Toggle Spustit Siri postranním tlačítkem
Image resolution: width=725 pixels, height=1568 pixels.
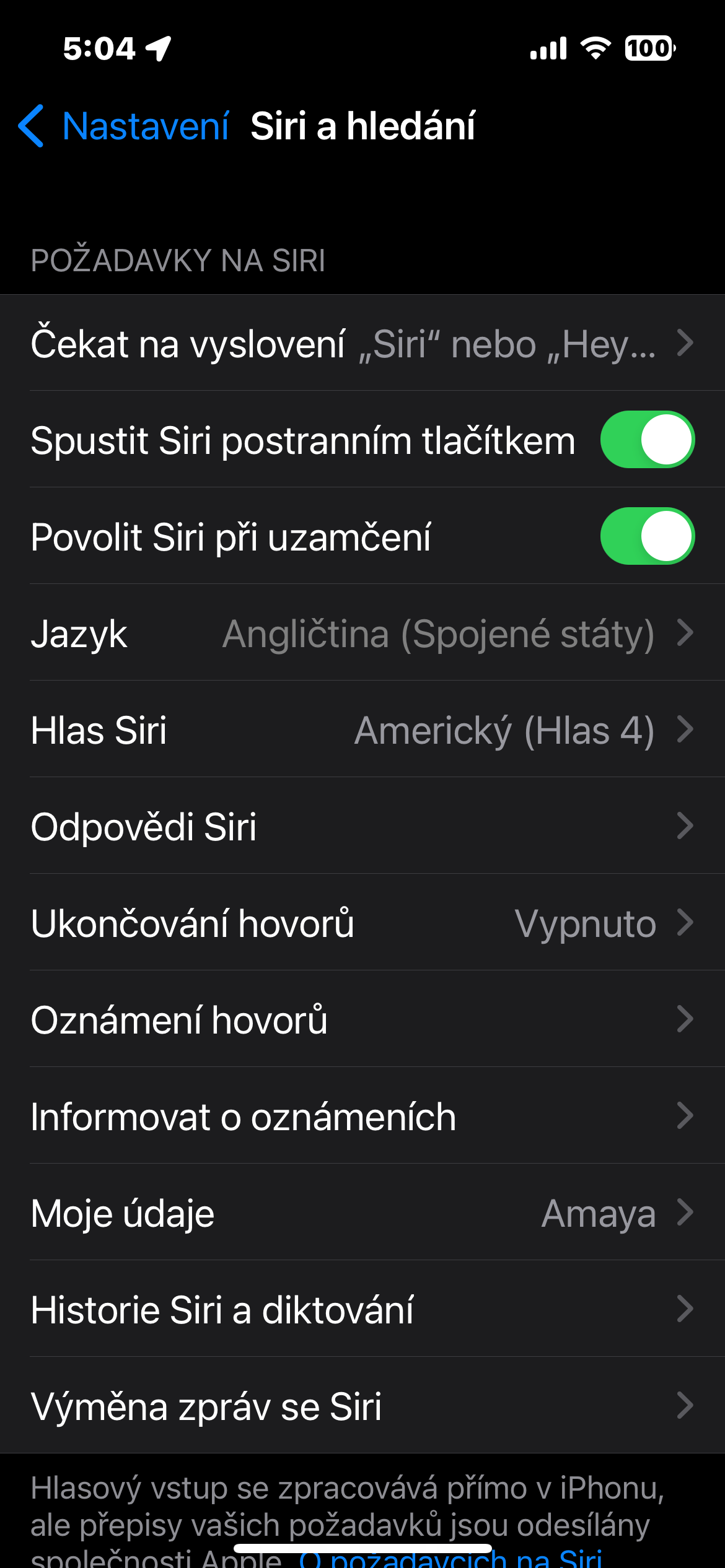(x=647, y=440)
